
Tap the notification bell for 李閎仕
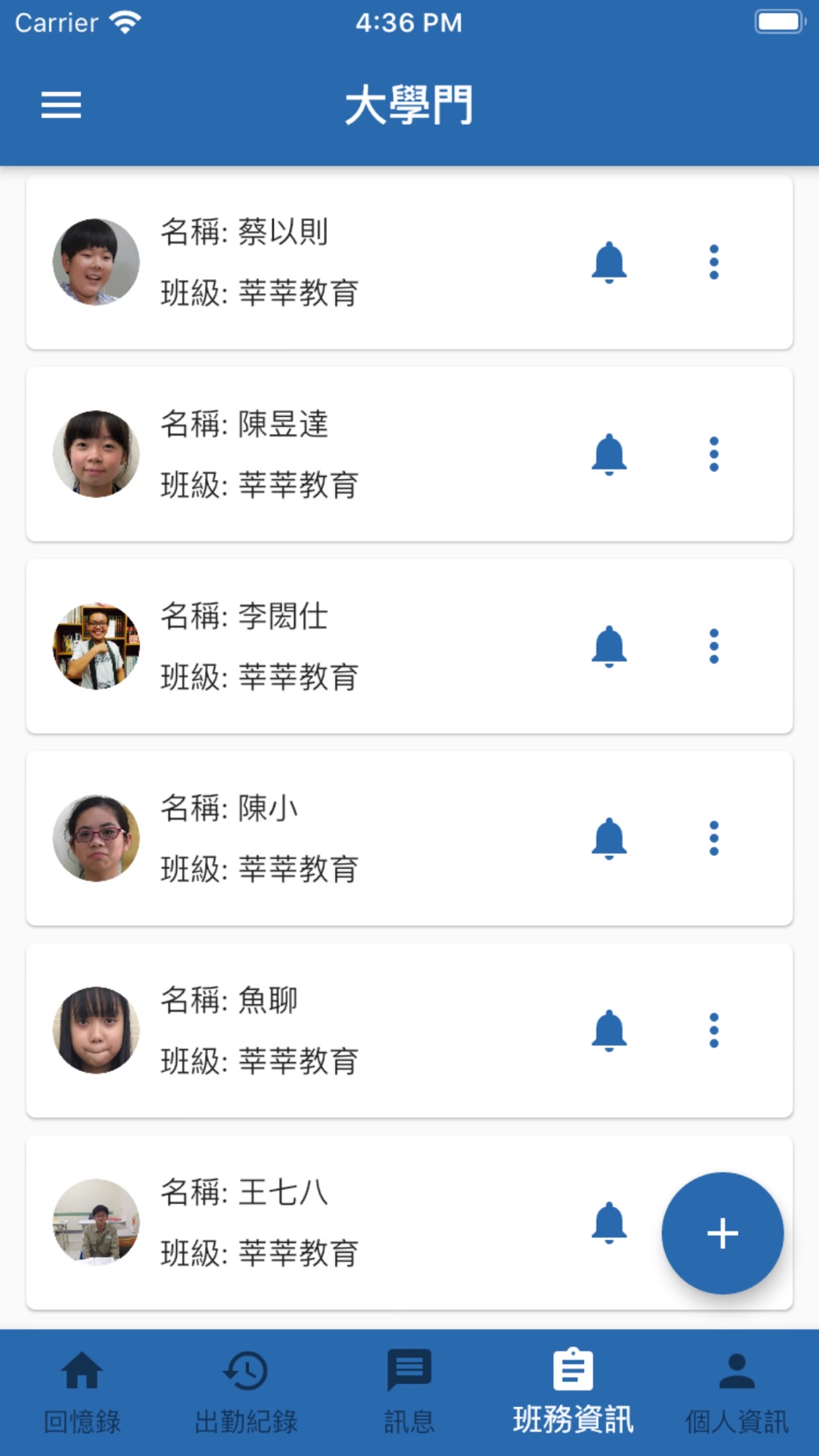coord(609,647)
